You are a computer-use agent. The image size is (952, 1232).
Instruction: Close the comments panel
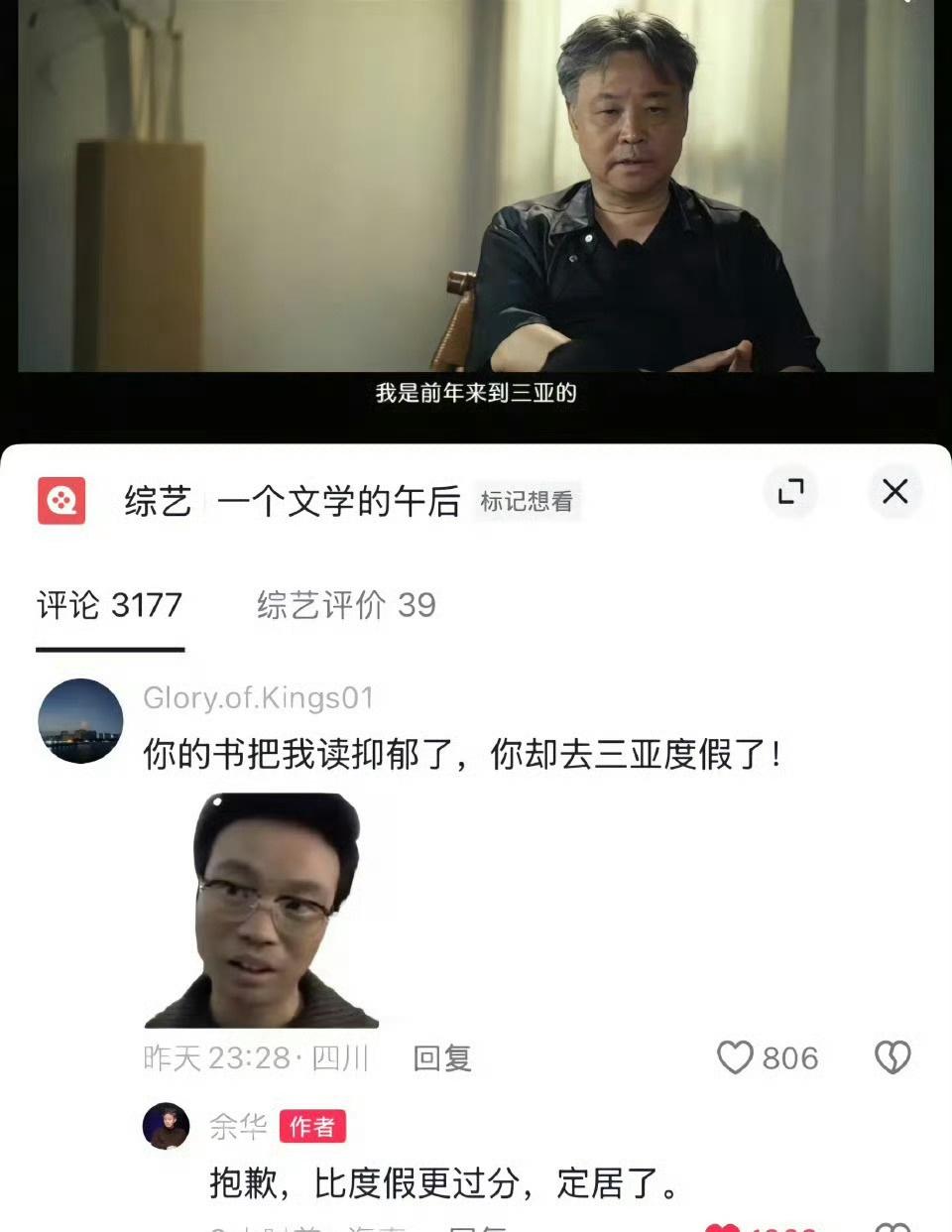(x=894, y=491)
